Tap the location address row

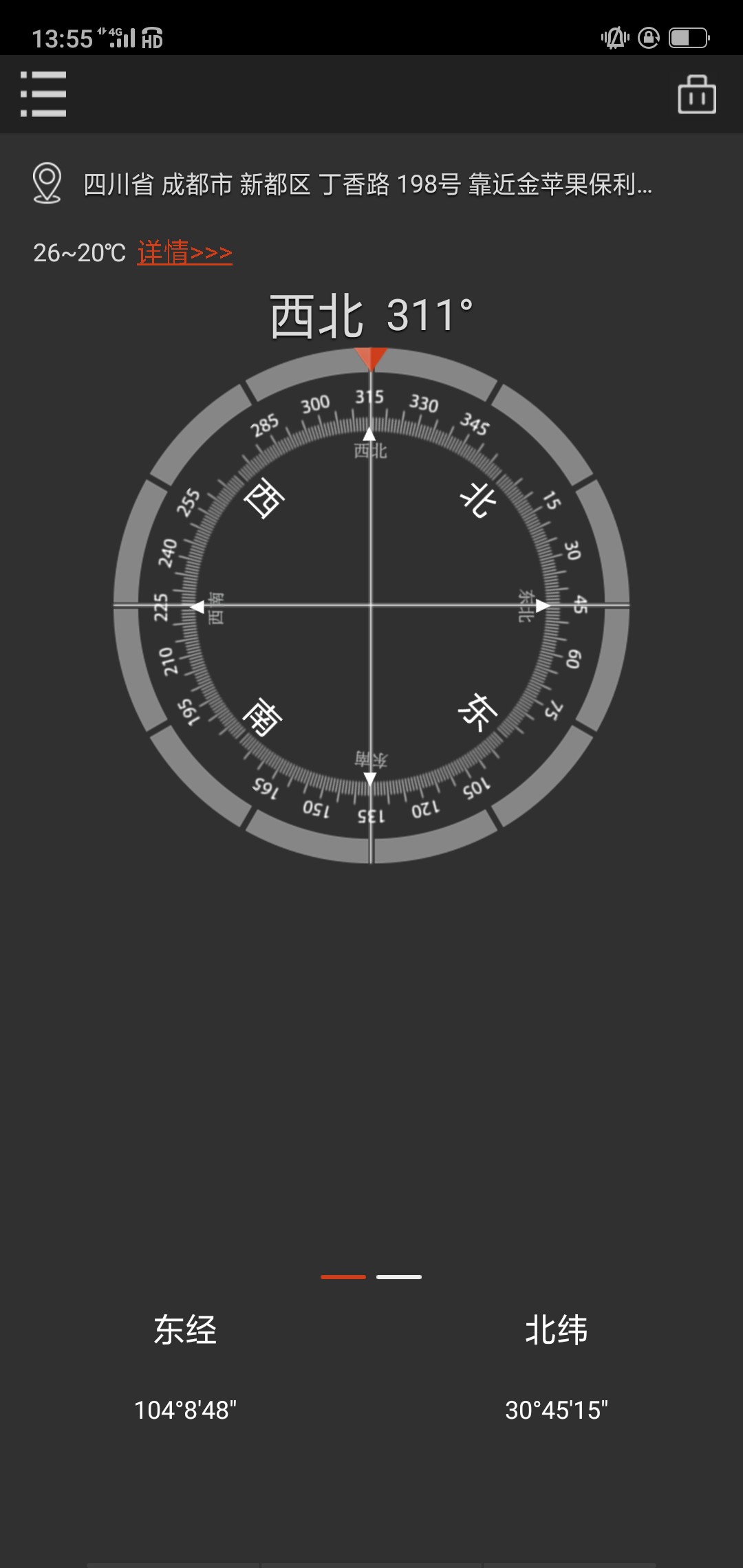tap(367, 184)
